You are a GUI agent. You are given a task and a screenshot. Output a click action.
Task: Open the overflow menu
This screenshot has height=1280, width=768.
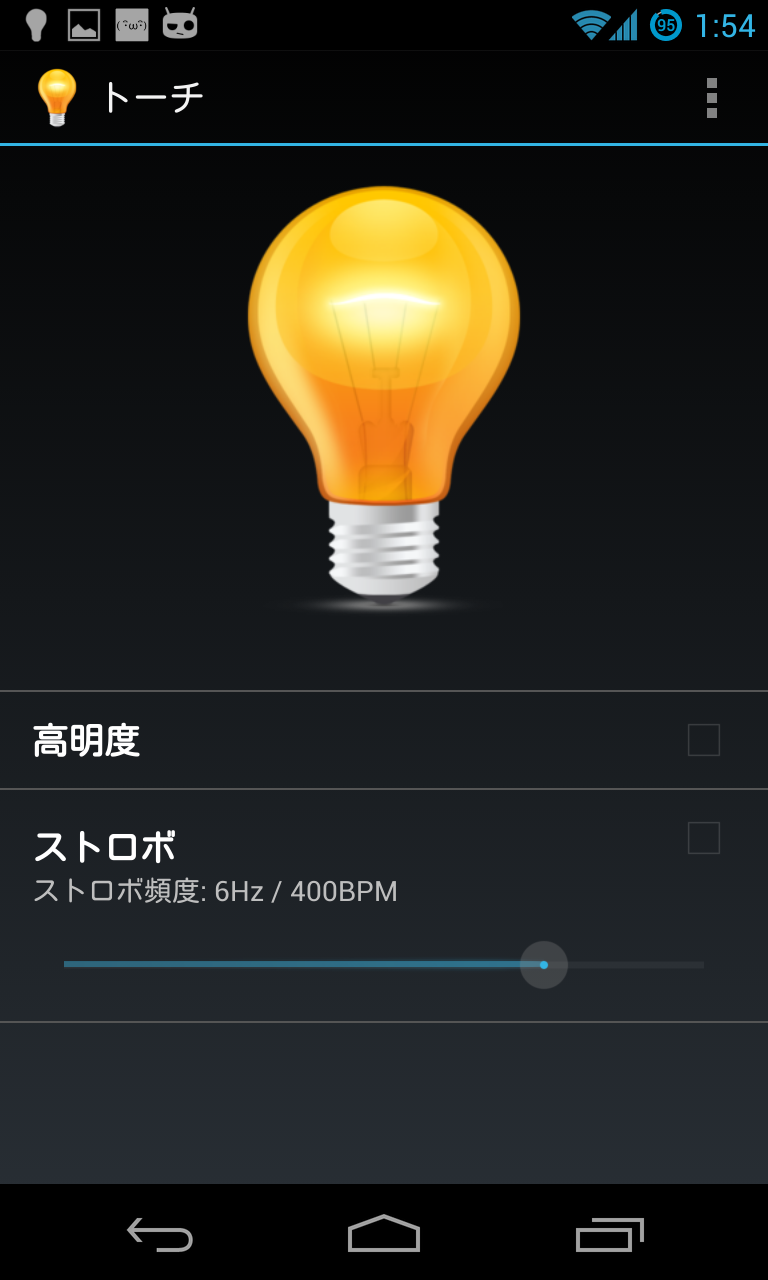pyautogui.click(x=711, y=98)
